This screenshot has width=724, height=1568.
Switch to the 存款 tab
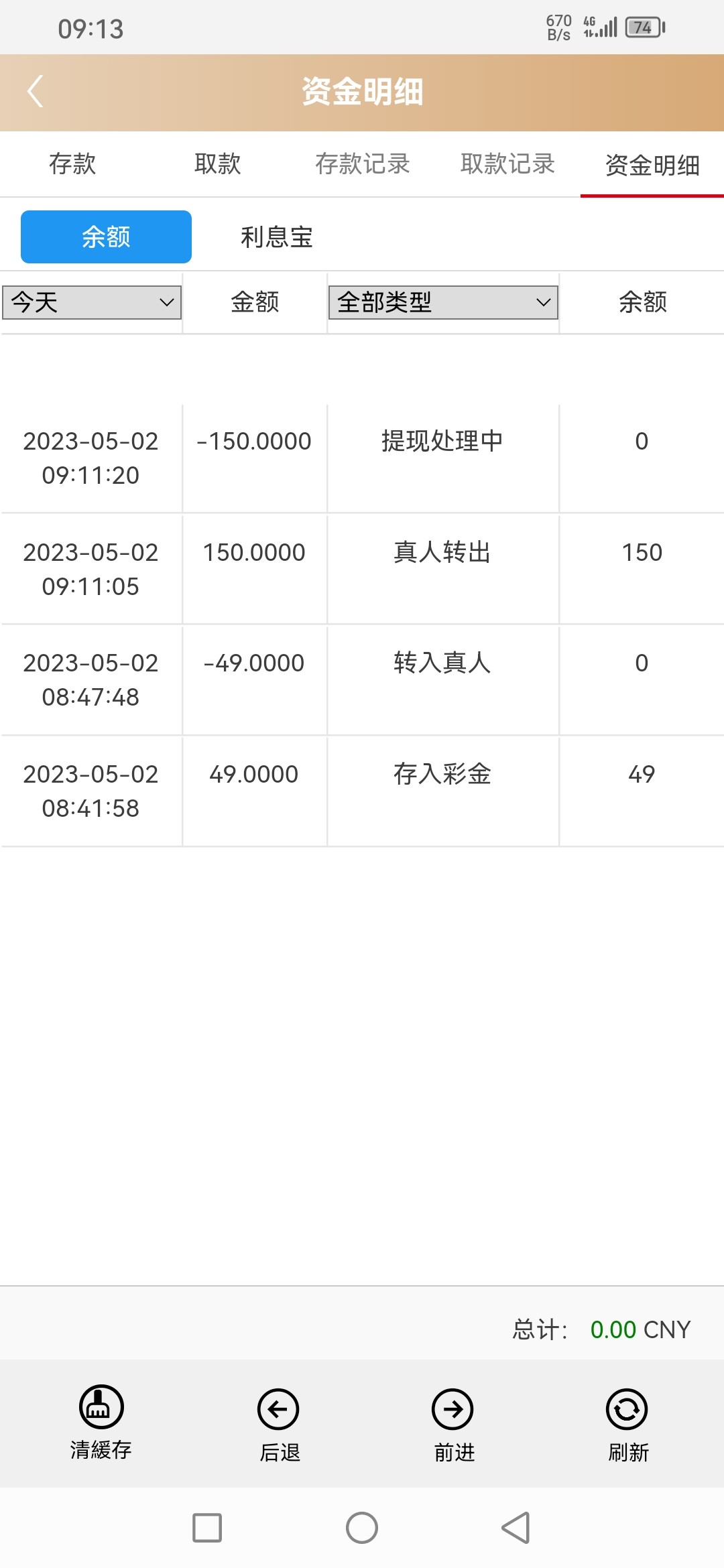click(72, 164)
